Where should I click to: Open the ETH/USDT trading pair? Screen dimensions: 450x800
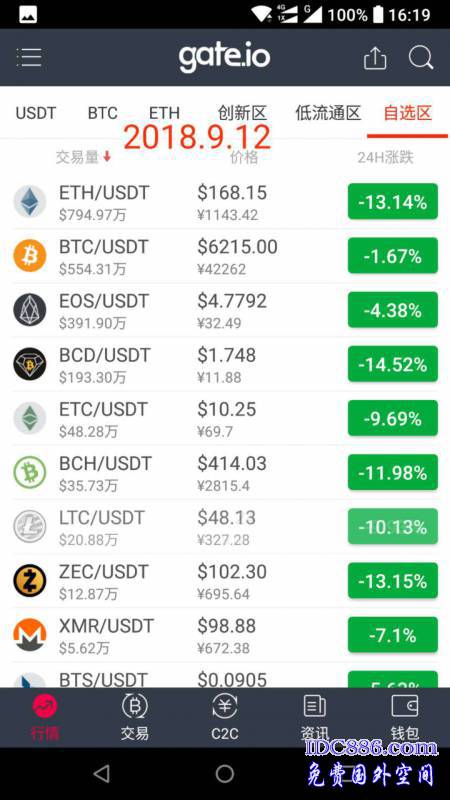tap(225, 202)
